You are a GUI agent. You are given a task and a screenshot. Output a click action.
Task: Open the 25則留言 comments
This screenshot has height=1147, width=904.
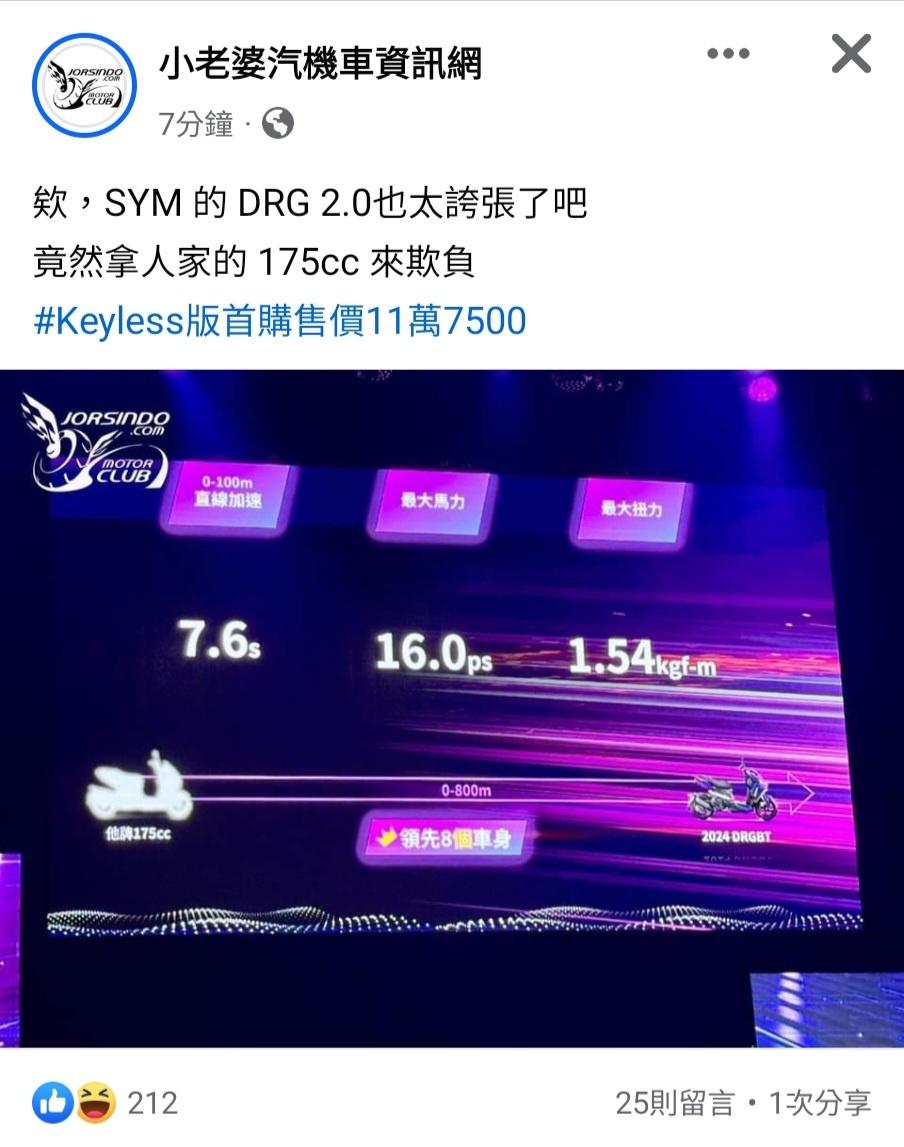674,1103
